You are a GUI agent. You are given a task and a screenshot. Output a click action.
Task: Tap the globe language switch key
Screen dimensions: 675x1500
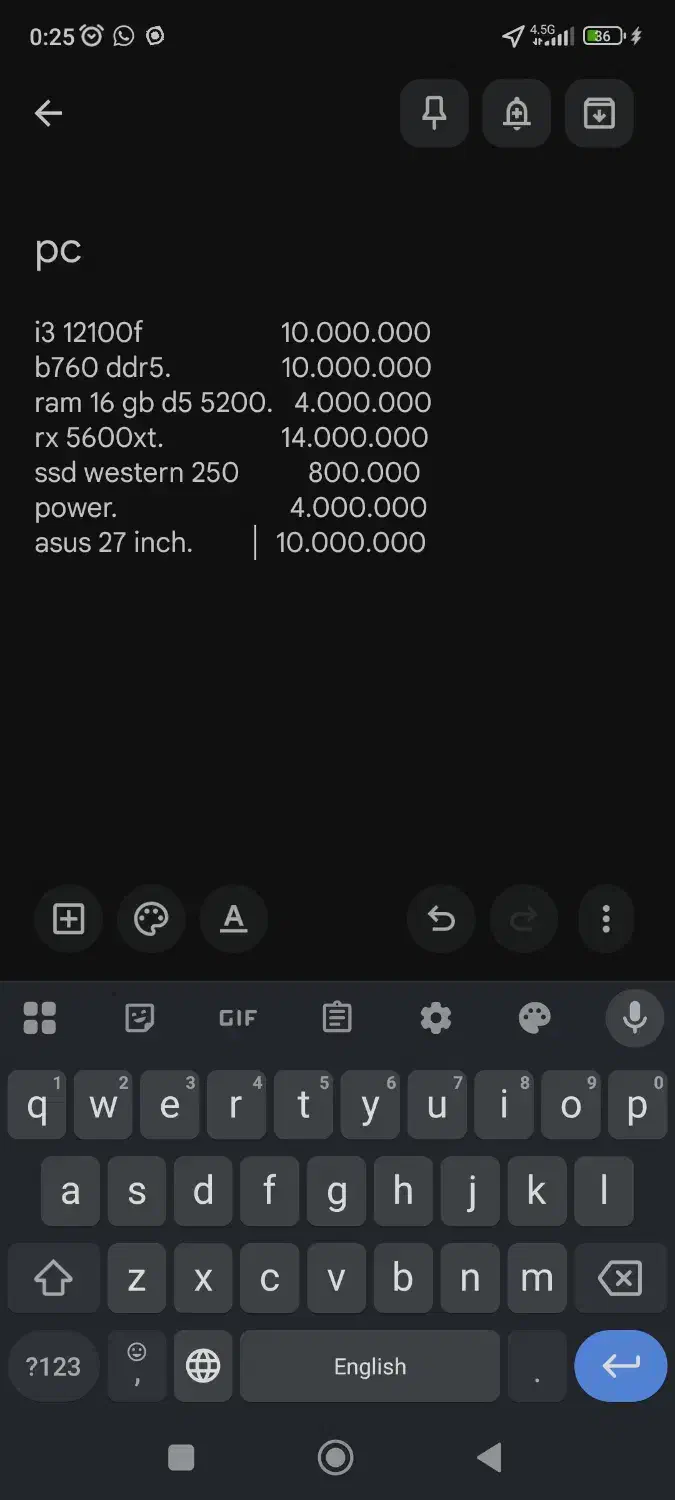(203, 1366)
